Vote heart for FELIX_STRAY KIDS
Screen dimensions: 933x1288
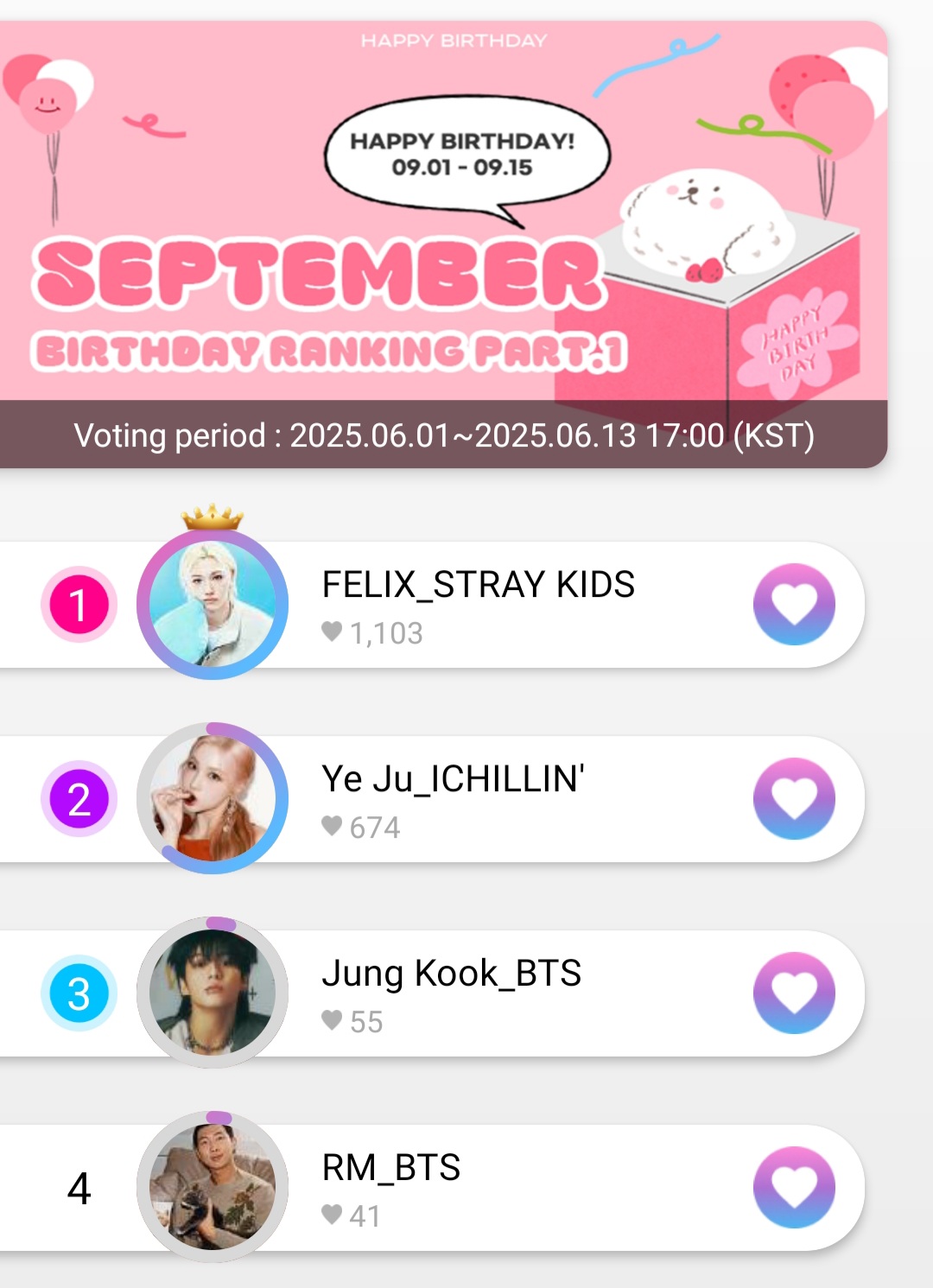(x=794, y=604)
